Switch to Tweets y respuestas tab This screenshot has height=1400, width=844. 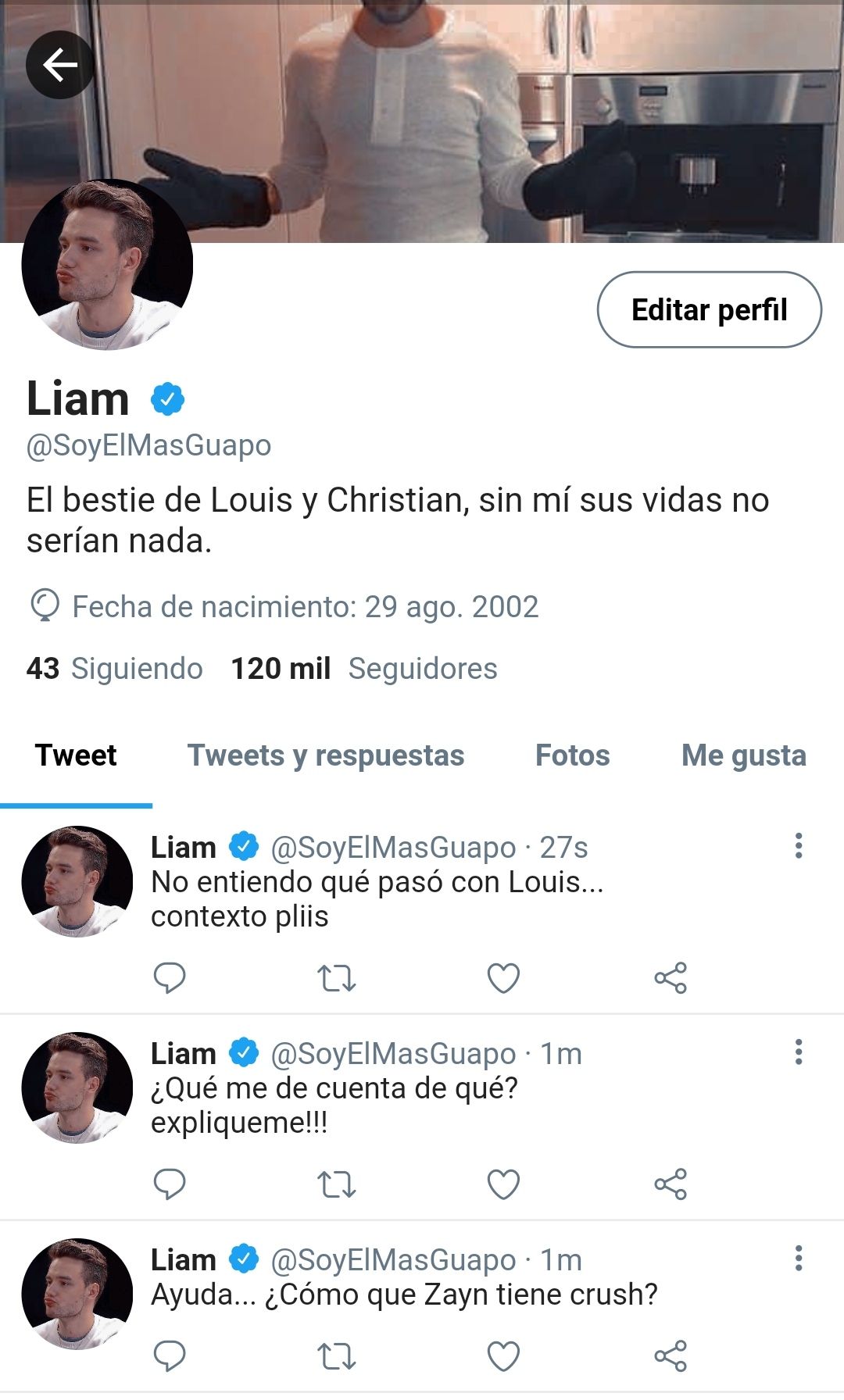pyautogui.click(x=326, y=755)
